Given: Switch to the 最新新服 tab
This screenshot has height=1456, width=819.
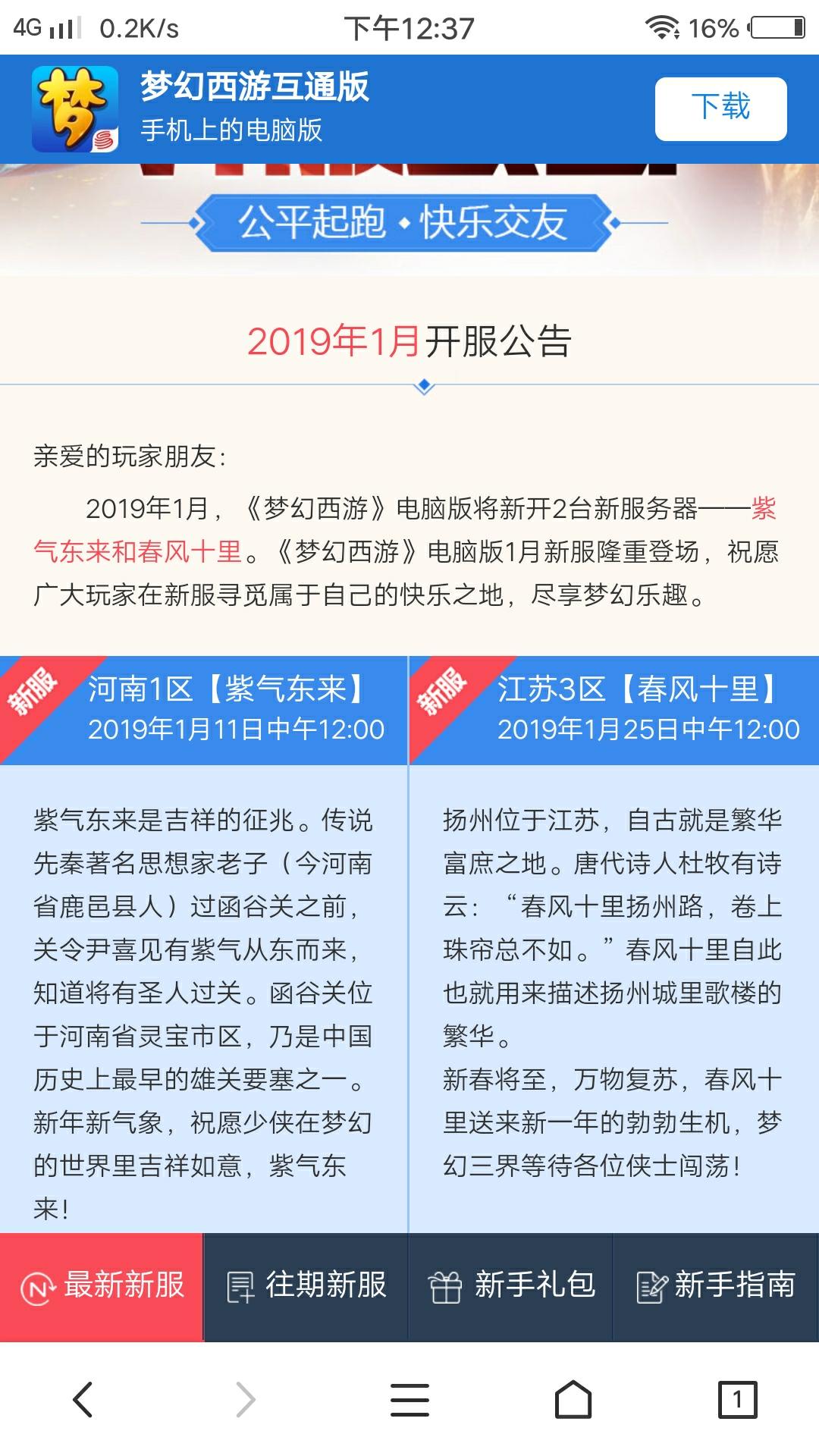Looking at the screenshot, I should click(x=102, y=1286).
